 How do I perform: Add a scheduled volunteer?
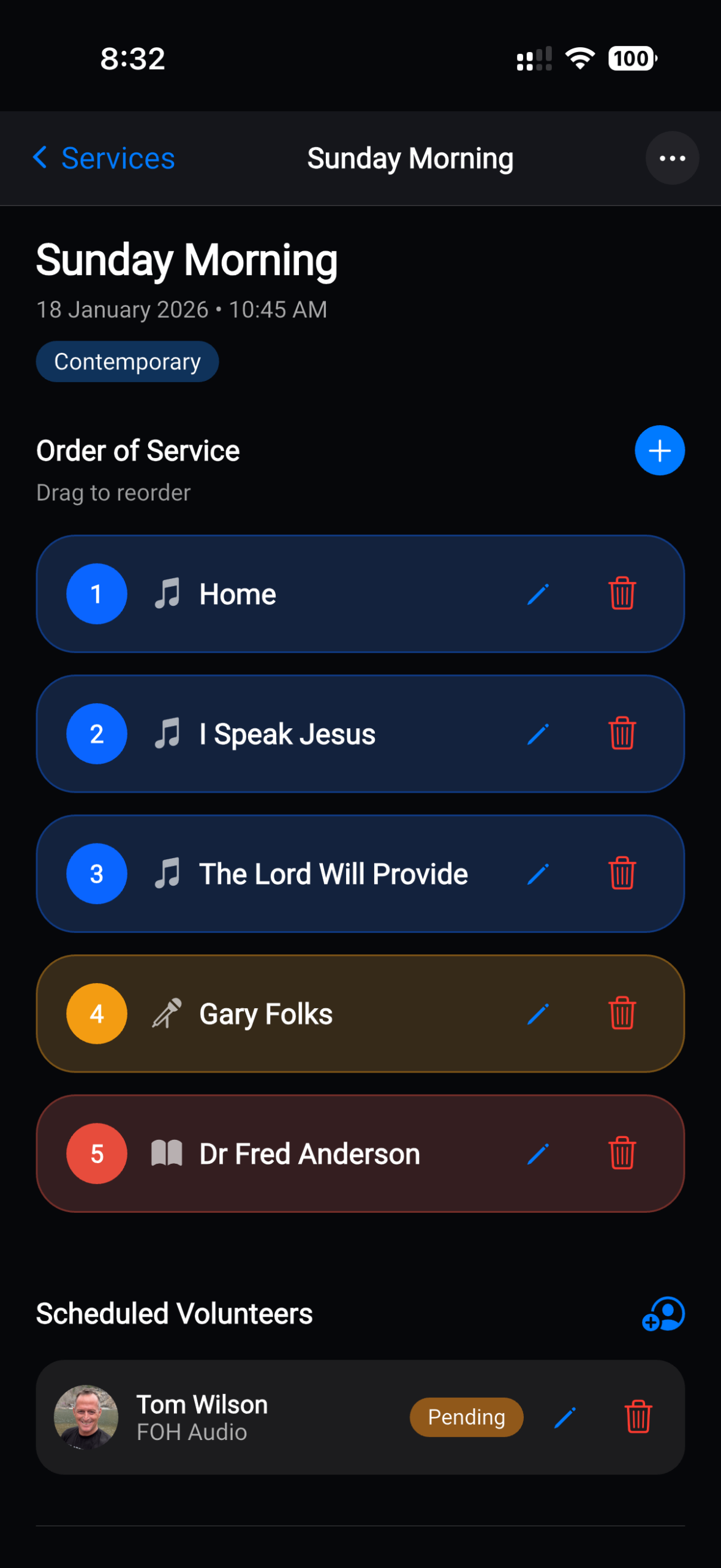coord(663,1314)
